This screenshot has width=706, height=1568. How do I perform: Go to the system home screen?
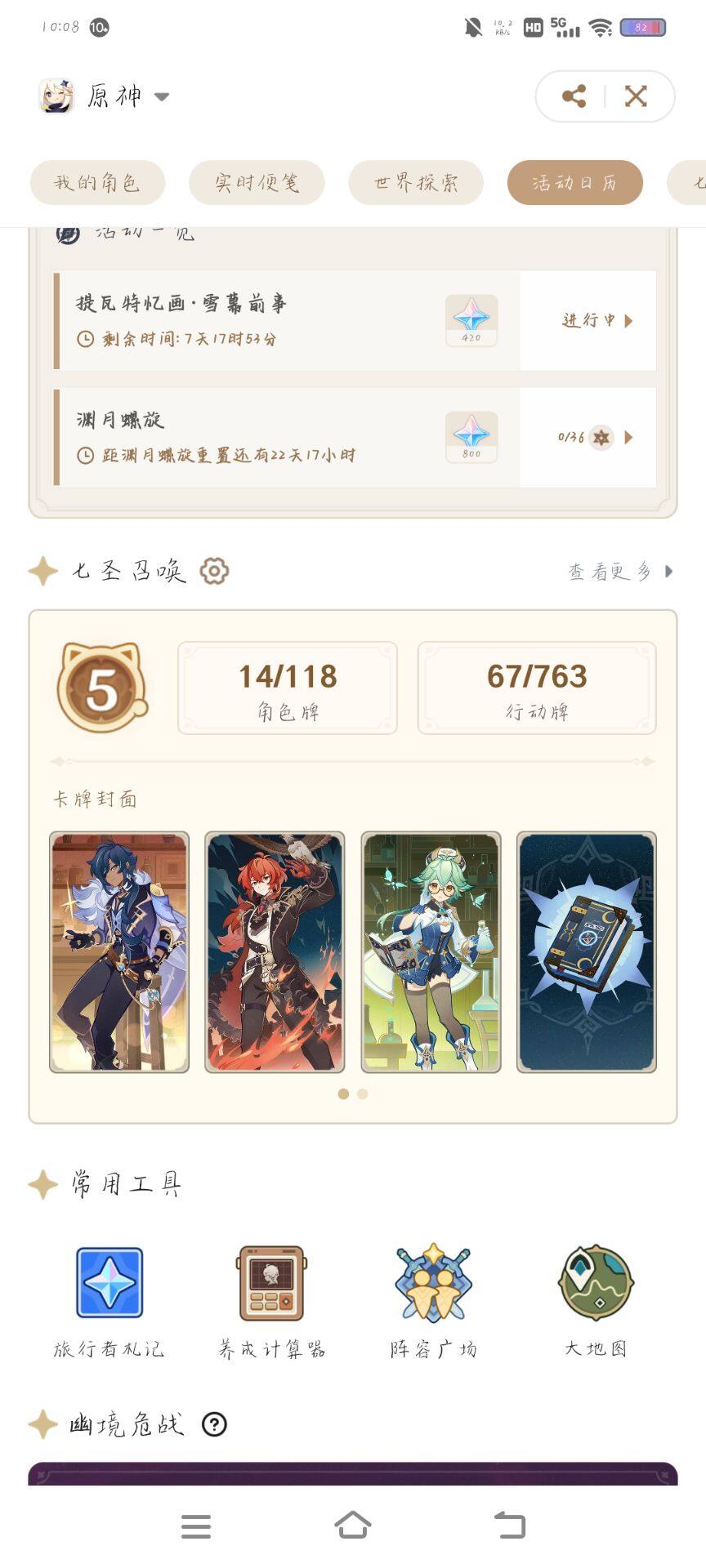click(x=353, y=1525)
